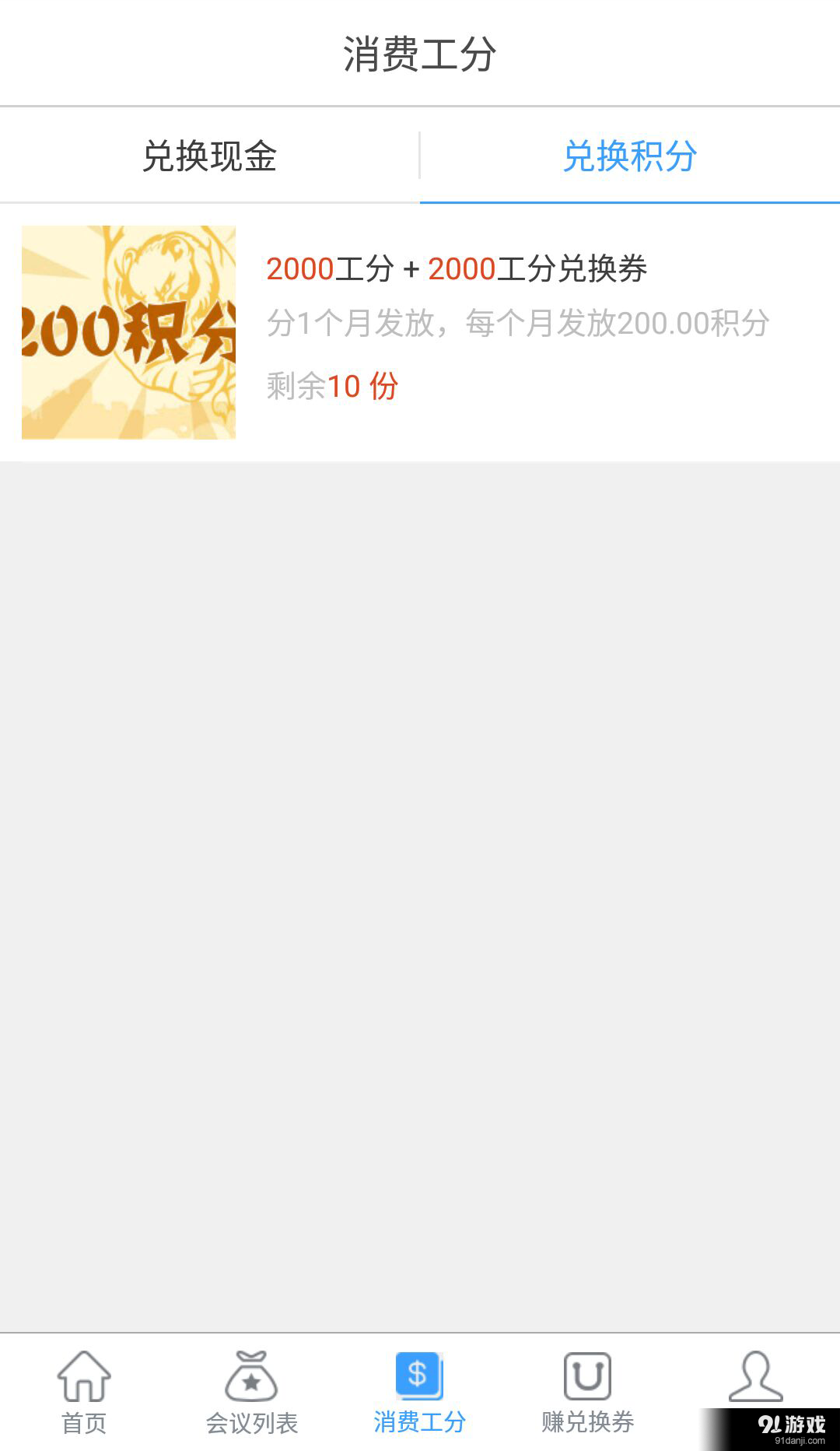Open the 200积分 promotional thumbnail
Viewport: 840px width, 1451px height.
click(128, 335)
